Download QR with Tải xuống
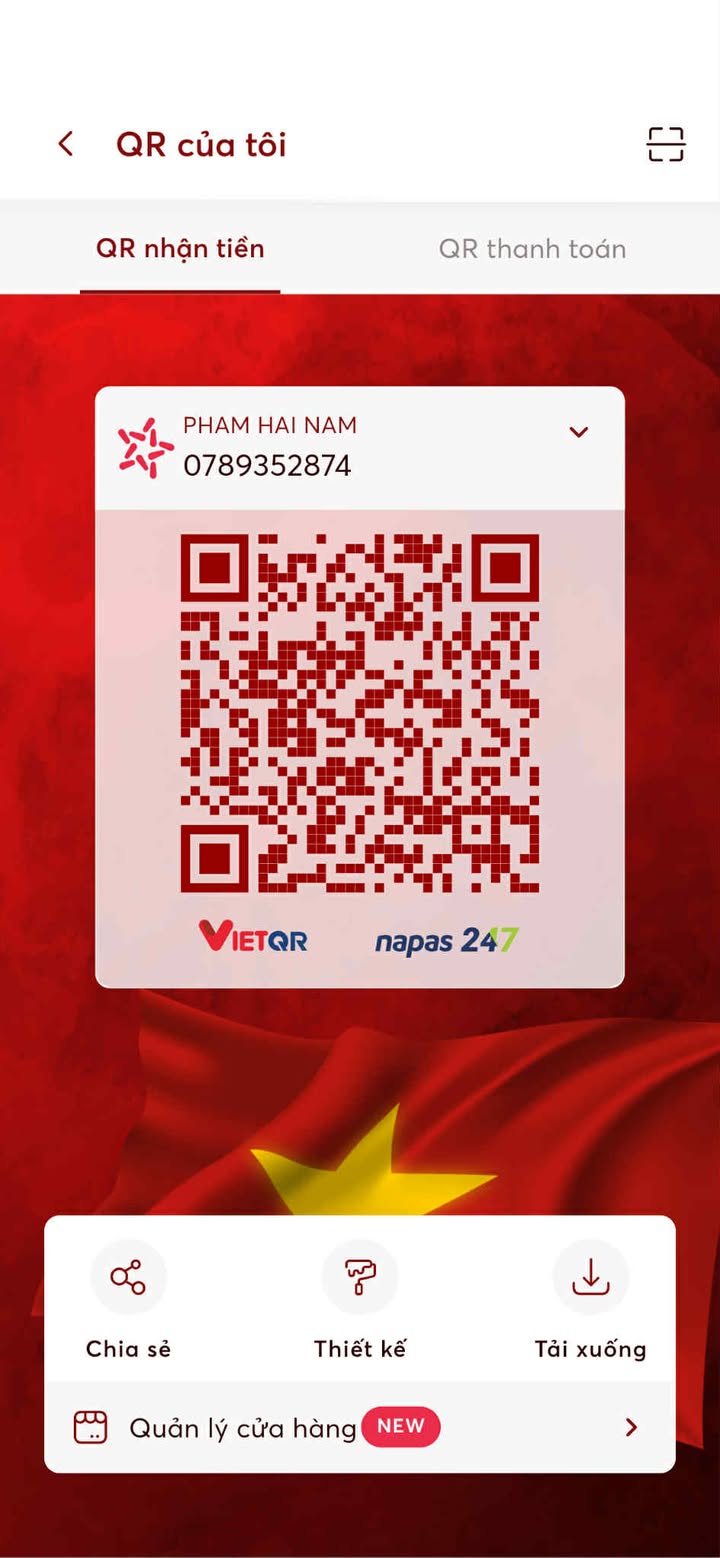 tap(590, 1278)
